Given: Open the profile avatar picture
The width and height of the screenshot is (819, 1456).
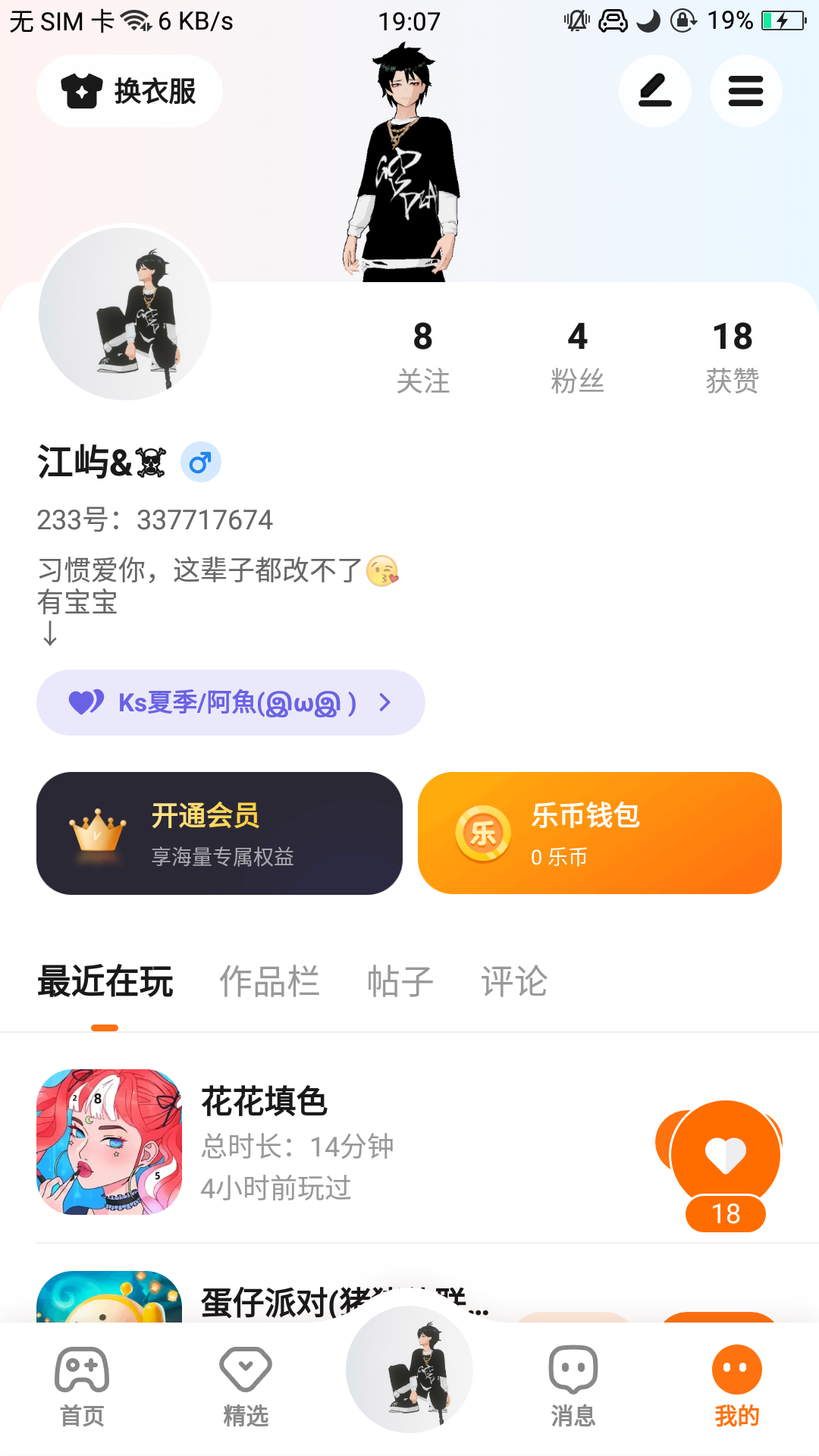Looking at the screenshot, I should pyautogui.click(x=125, y=312).
